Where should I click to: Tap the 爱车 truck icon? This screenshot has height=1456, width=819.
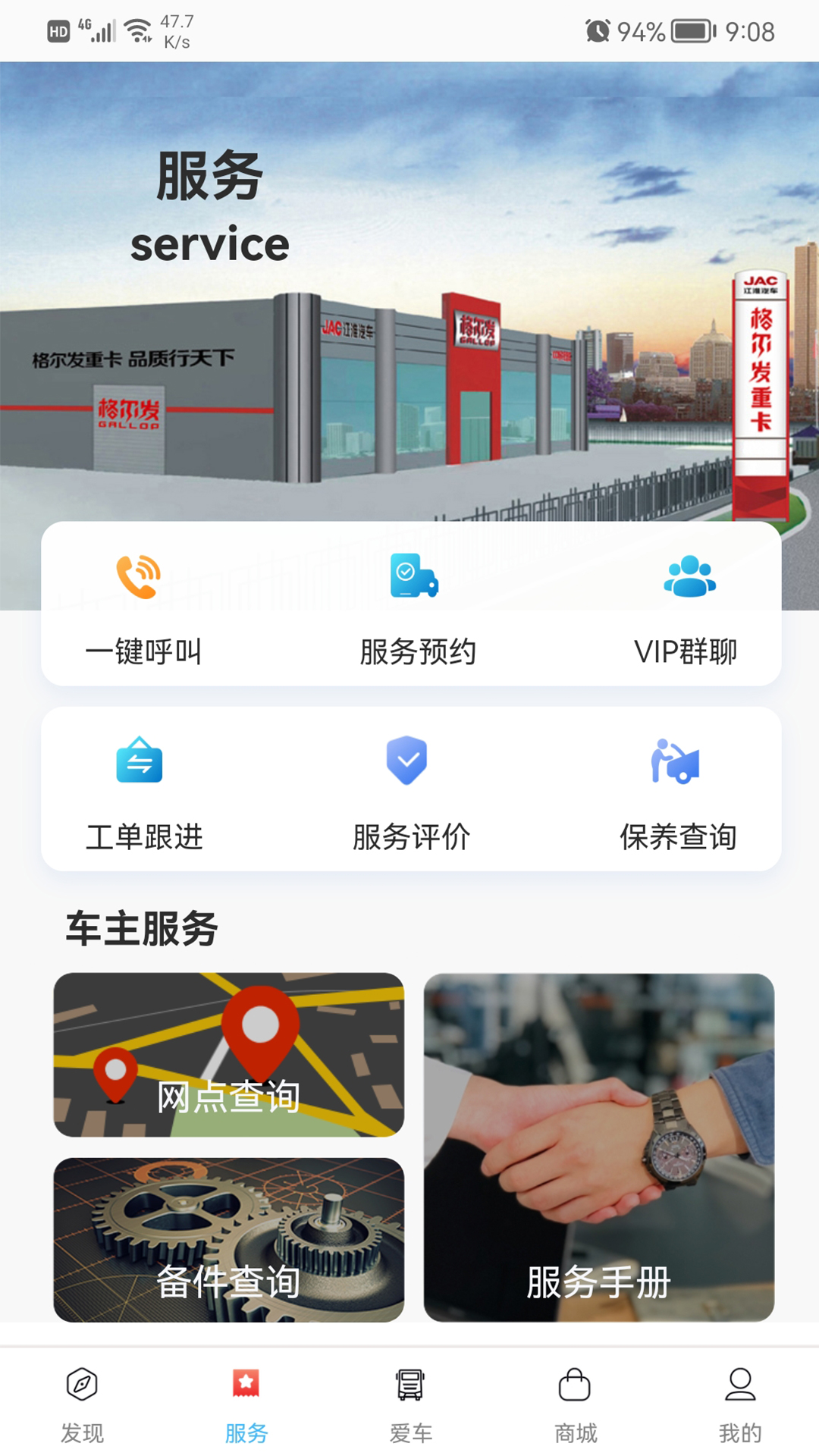point(409,1385)
